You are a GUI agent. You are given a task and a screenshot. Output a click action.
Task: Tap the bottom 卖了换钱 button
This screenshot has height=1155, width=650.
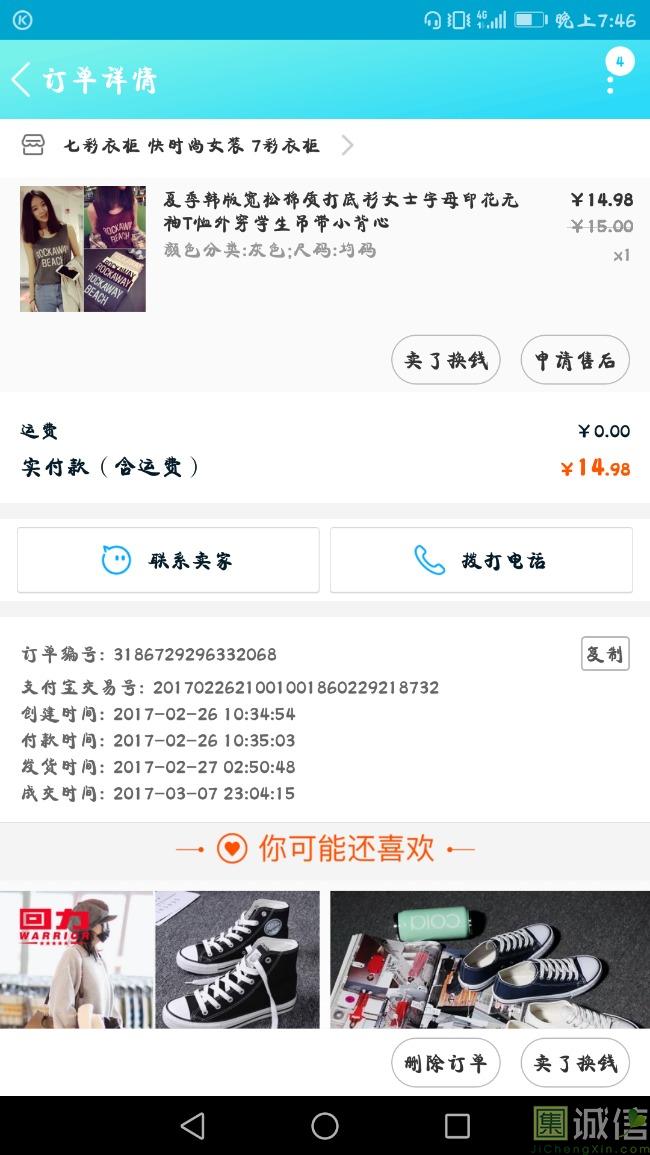tap(575, 1063)
